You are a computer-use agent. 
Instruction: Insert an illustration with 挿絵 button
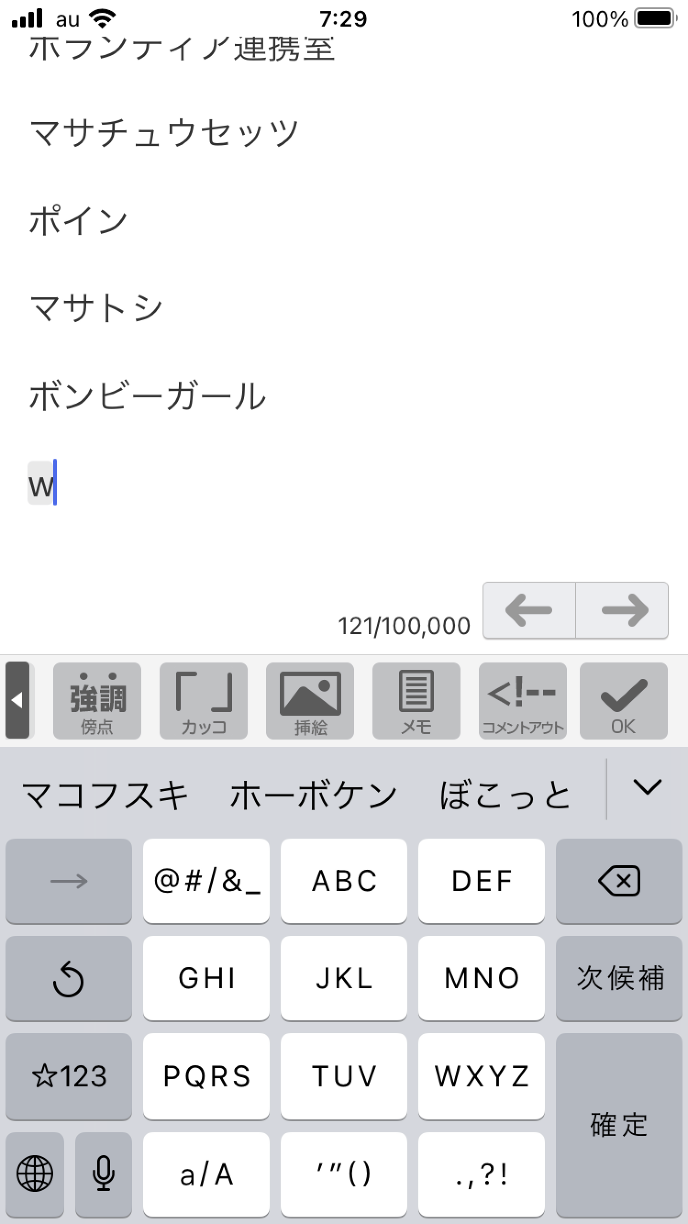[311, 701]
